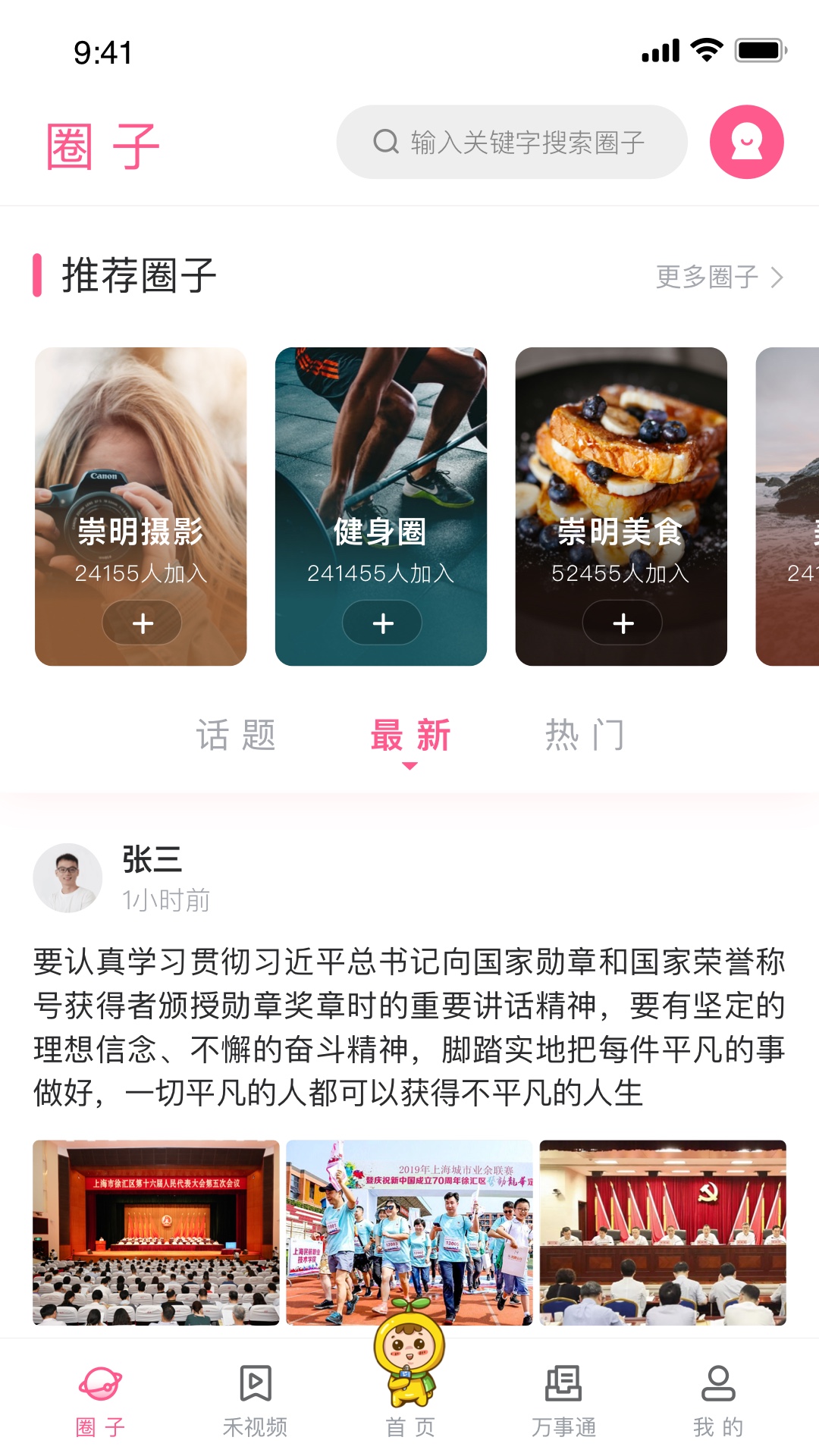The width and height of the screenshot is (819, 1456).
Task: Open the pink messages icon
Action: click(746, 142)
